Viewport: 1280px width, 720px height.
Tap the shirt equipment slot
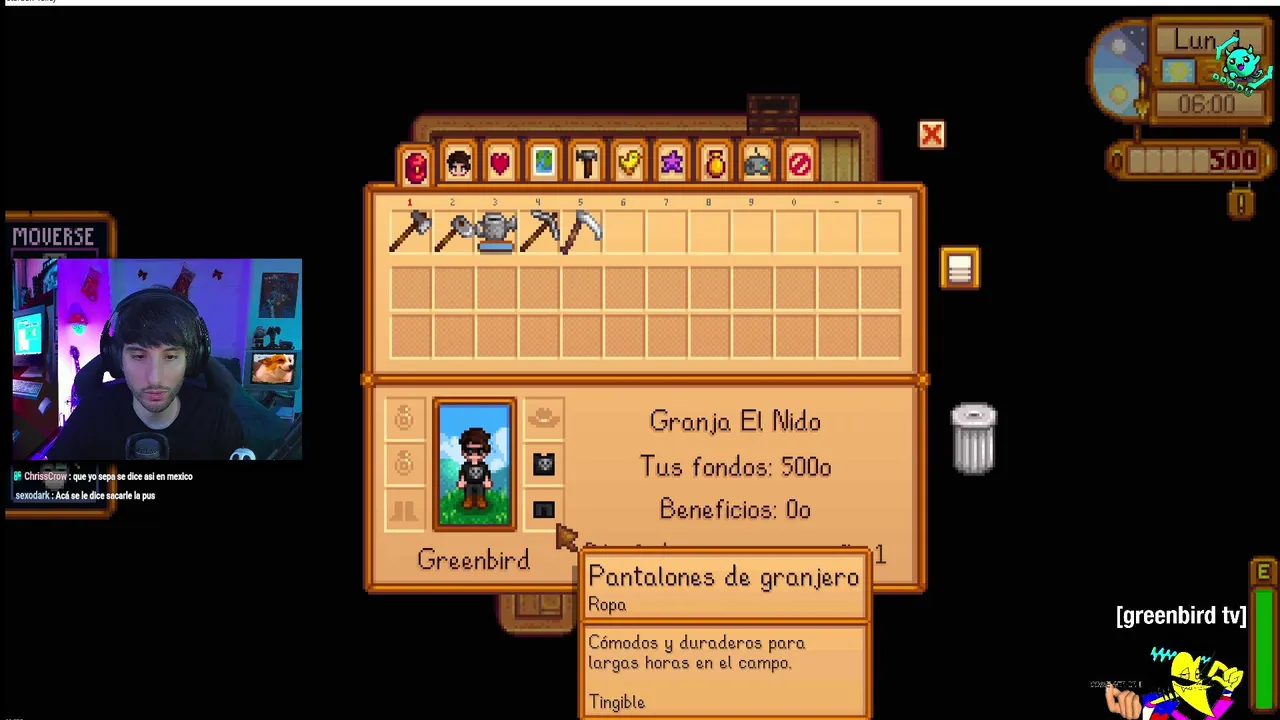pos(543,464)
